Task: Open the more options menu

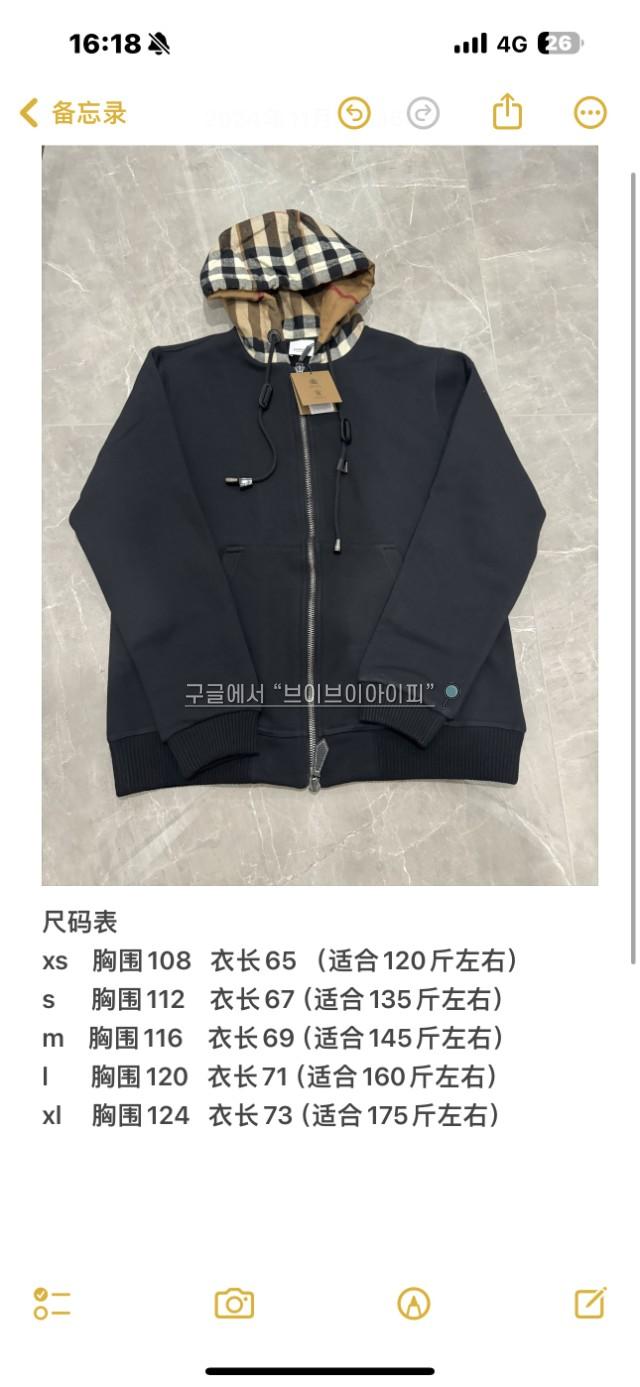Action: point(590,113)
